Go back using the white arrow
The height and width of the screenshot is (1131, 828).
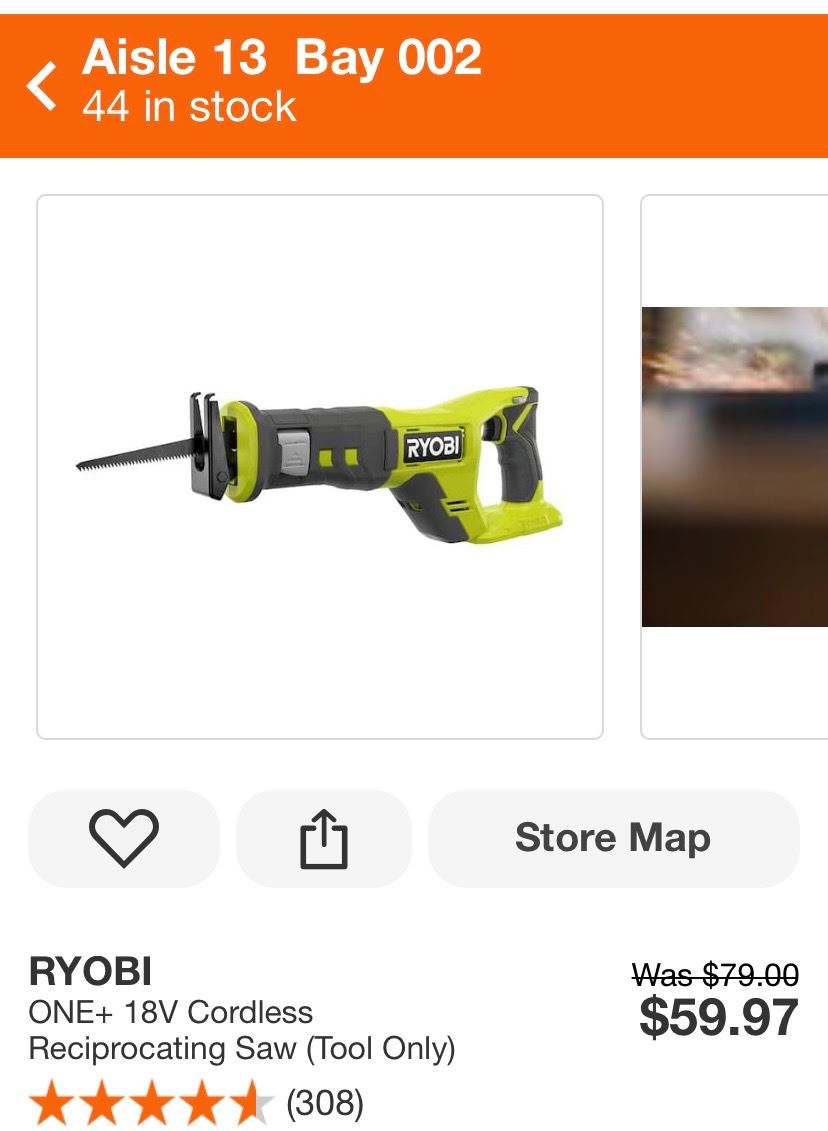pos(43,85)
